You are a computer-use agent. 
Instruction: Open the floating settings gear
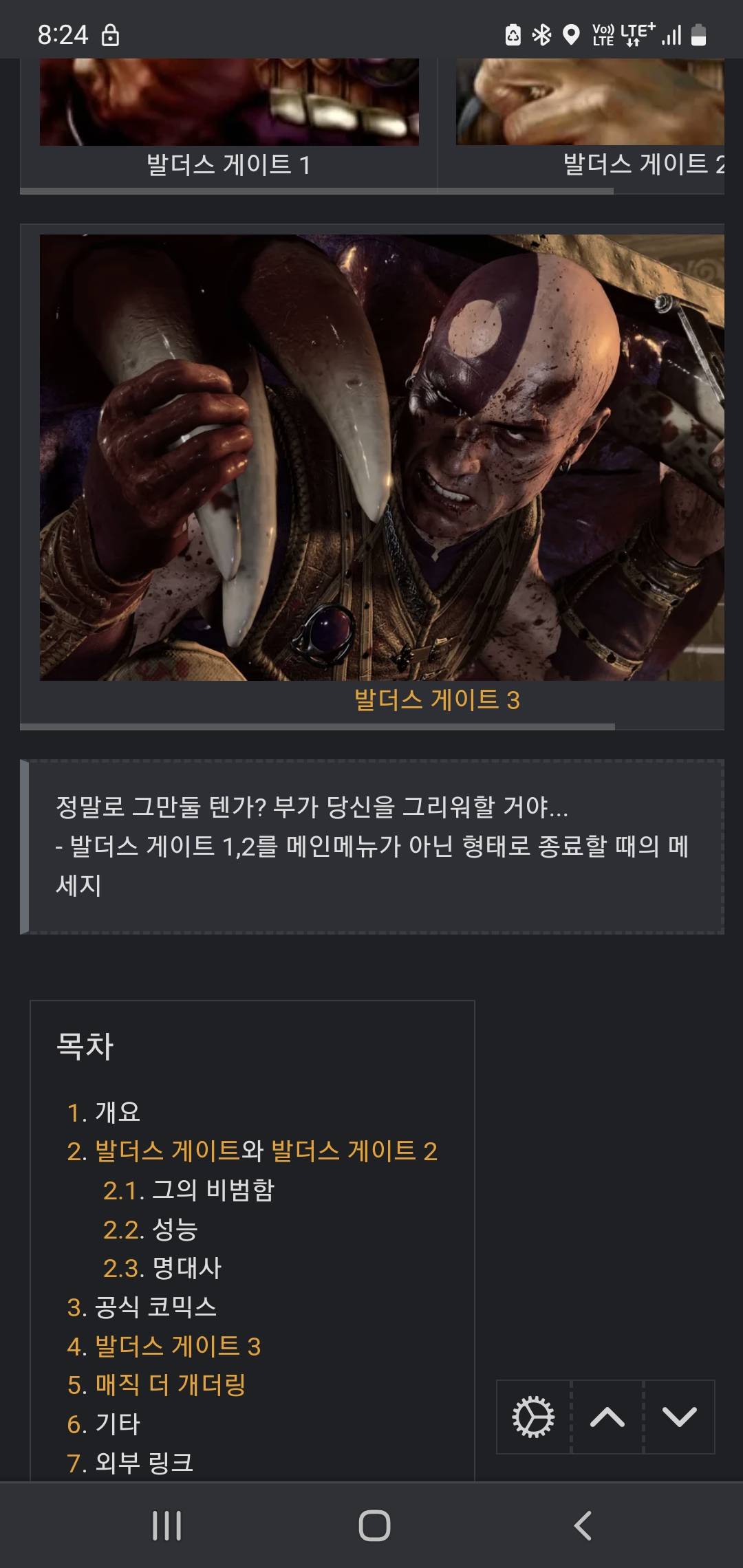[x=533, y=1417]
